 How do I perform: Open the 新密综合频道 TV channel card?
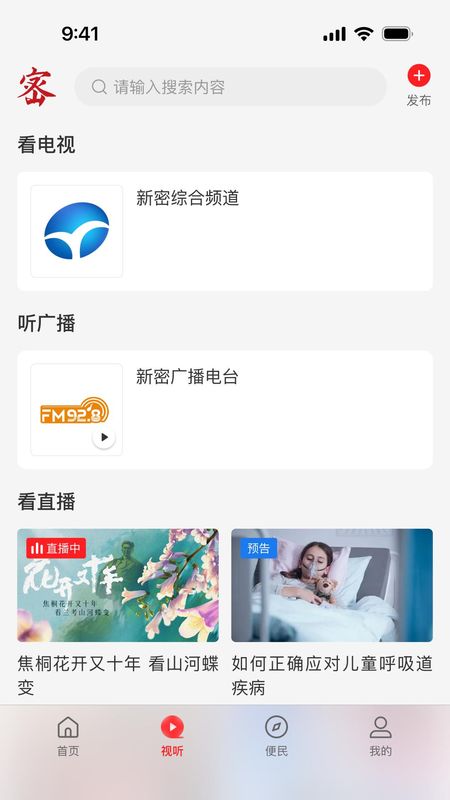pyautogui.click(x=225, y=231)
